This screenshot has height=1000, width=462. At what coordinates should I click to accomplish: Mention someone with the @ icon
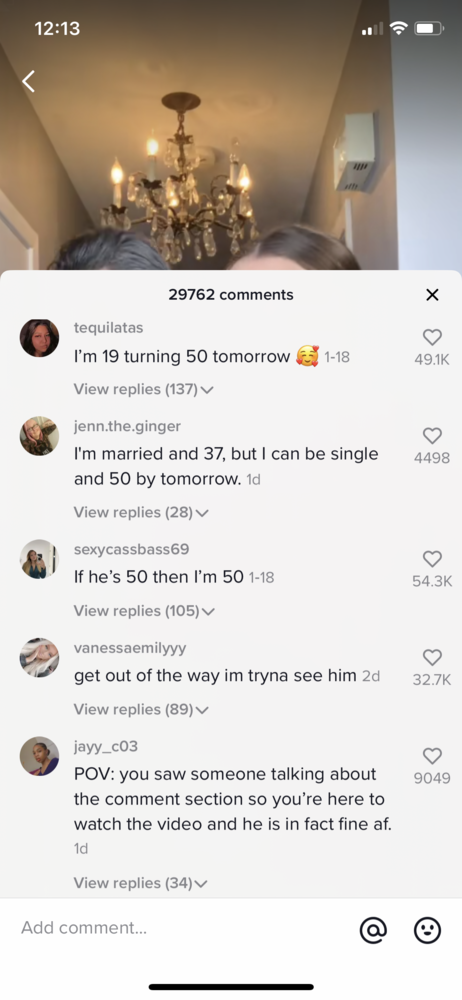pos(373,930)
